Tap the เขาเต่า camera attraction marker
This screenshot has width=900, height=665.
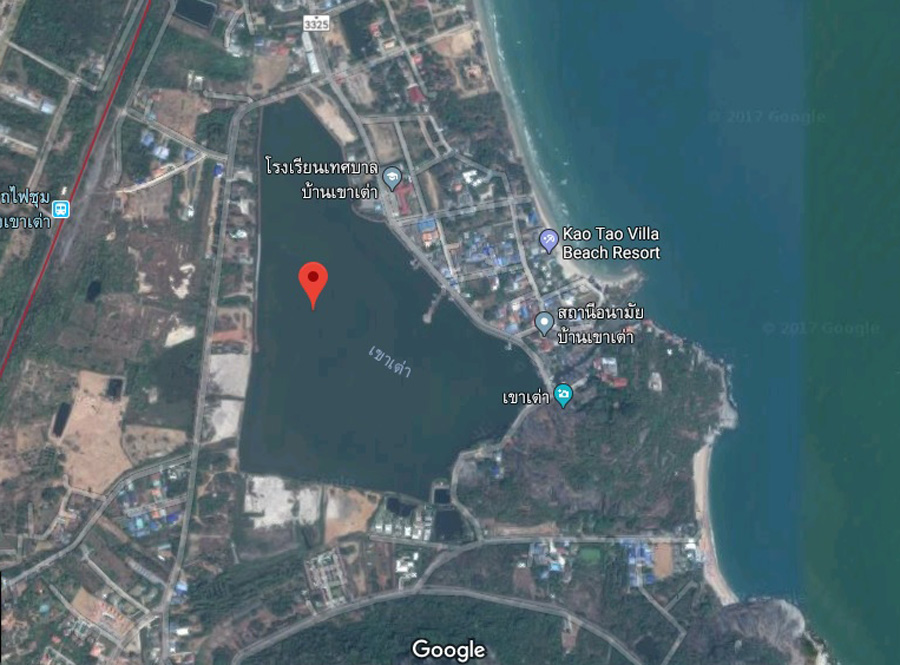tap(563, 395)
